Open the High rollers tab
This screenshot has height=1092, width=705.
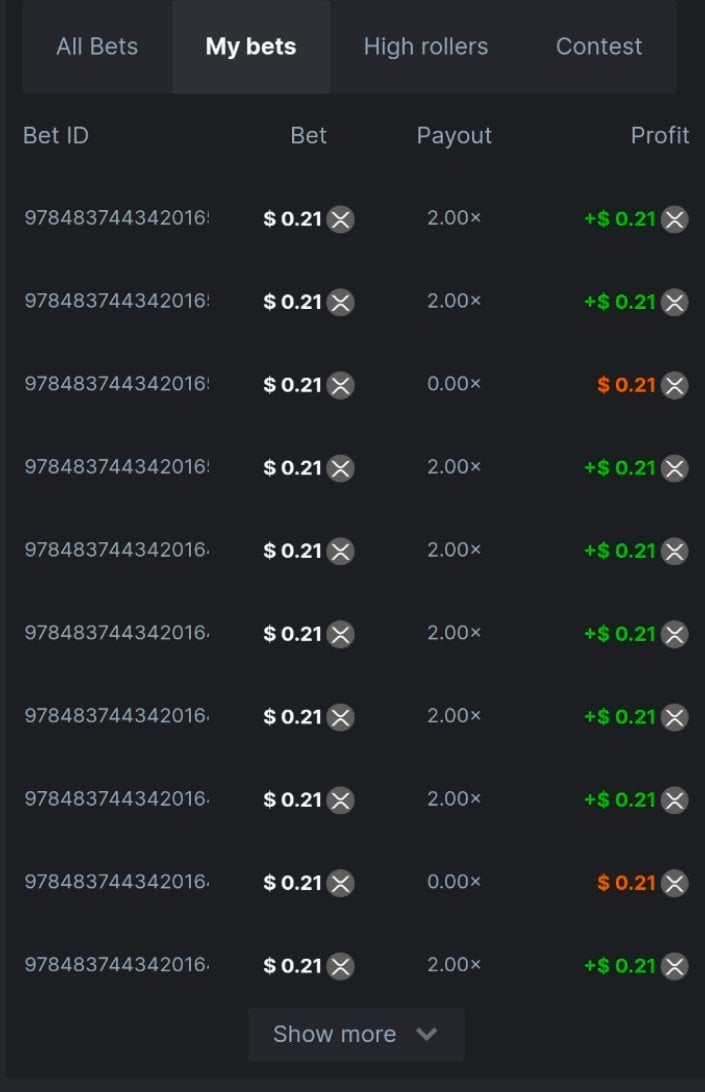(426, 47)
